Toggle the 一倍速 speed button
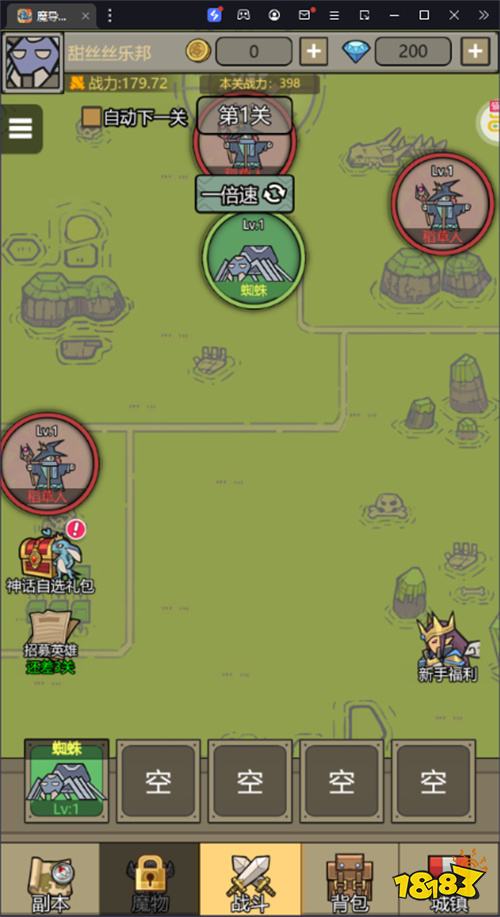Image resolution: width=500 pixels, height=917 pixels. 244,194
